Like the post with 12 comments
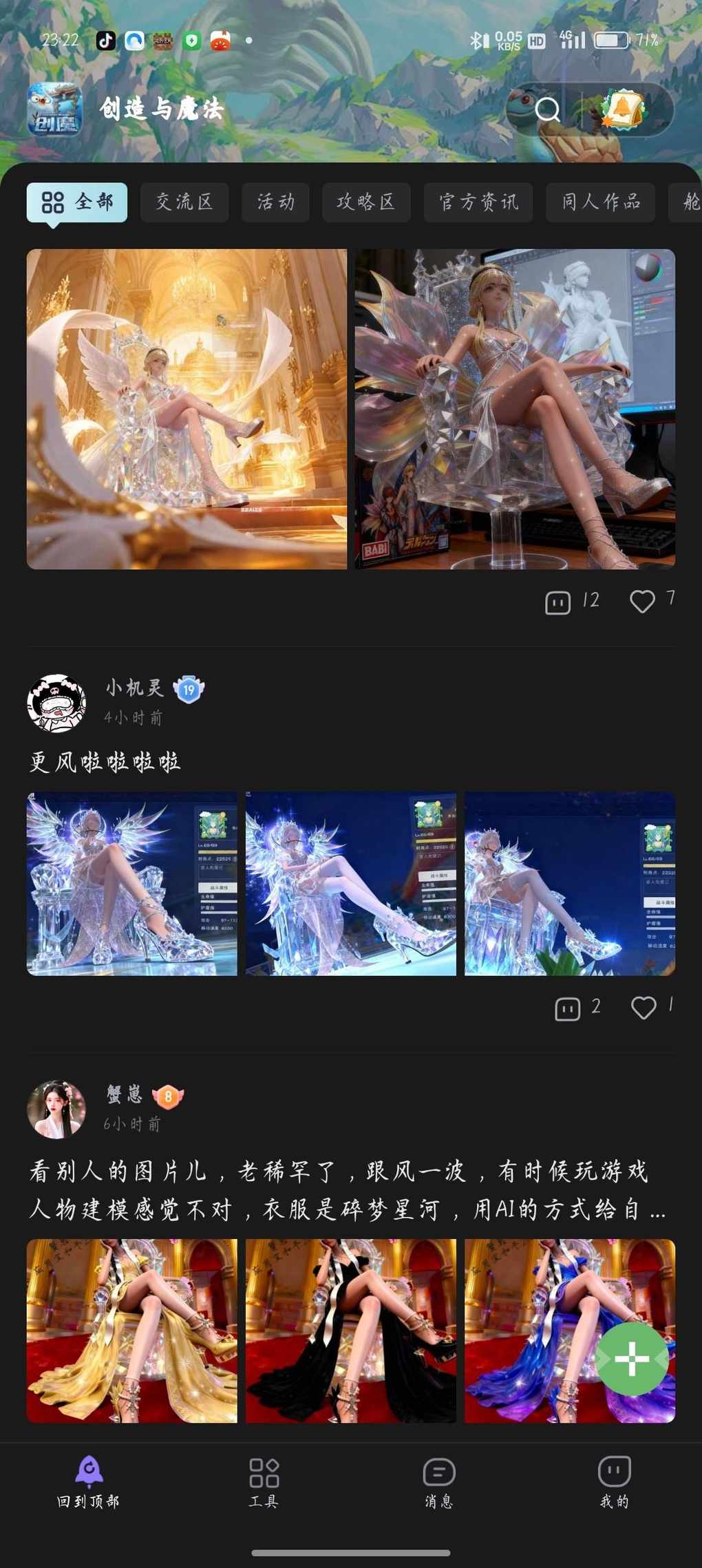The width and height of the screenshot is (702, 1568). point(643,602)
